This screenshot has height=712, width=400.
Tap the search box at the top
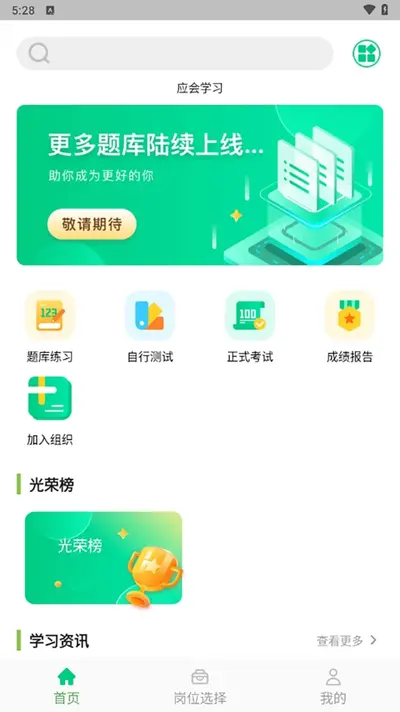pyautogui.click(x=175, y=54)
